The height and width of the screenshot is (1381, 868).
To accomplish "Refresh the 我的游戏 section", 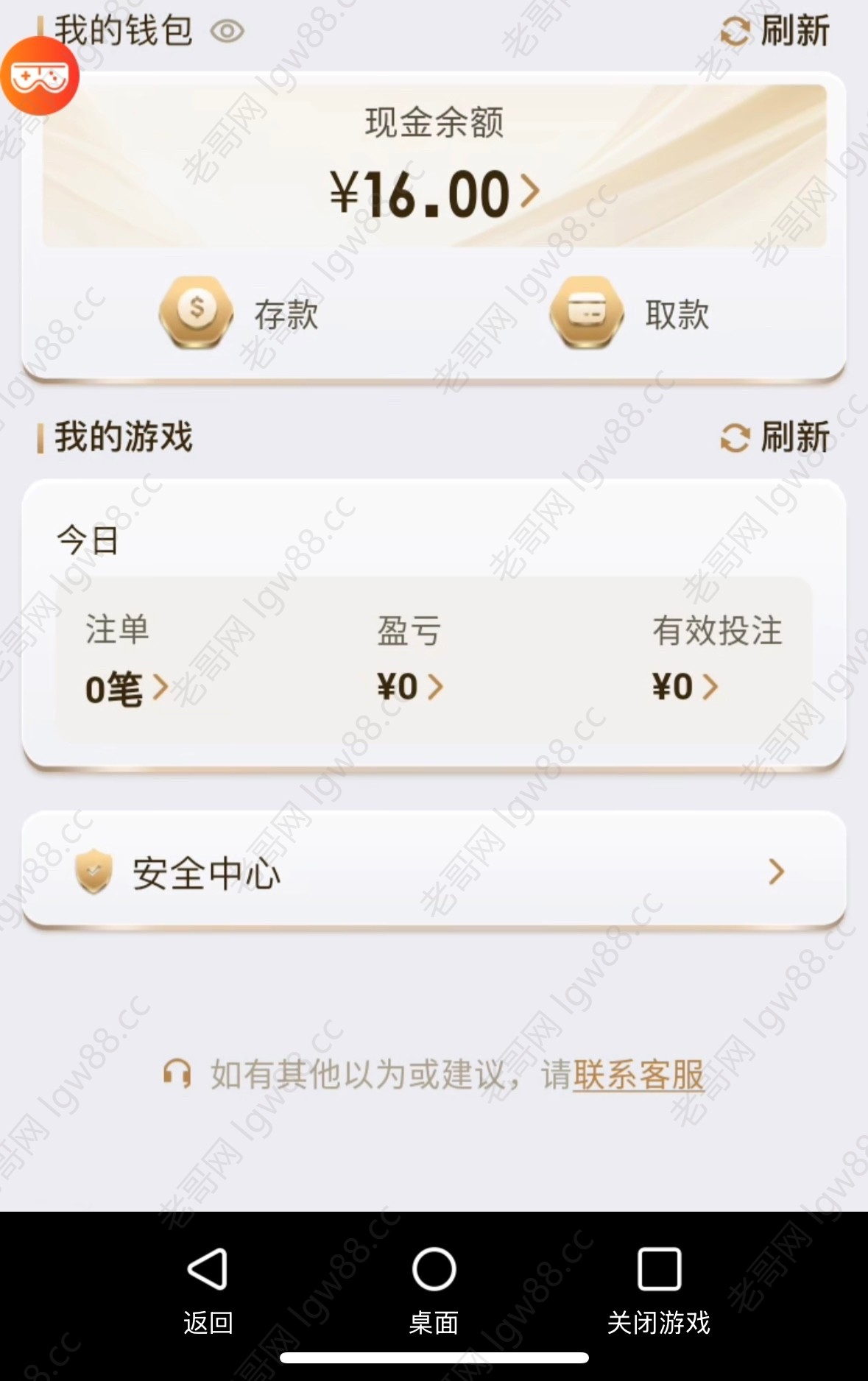I will [x=775, y=437].
